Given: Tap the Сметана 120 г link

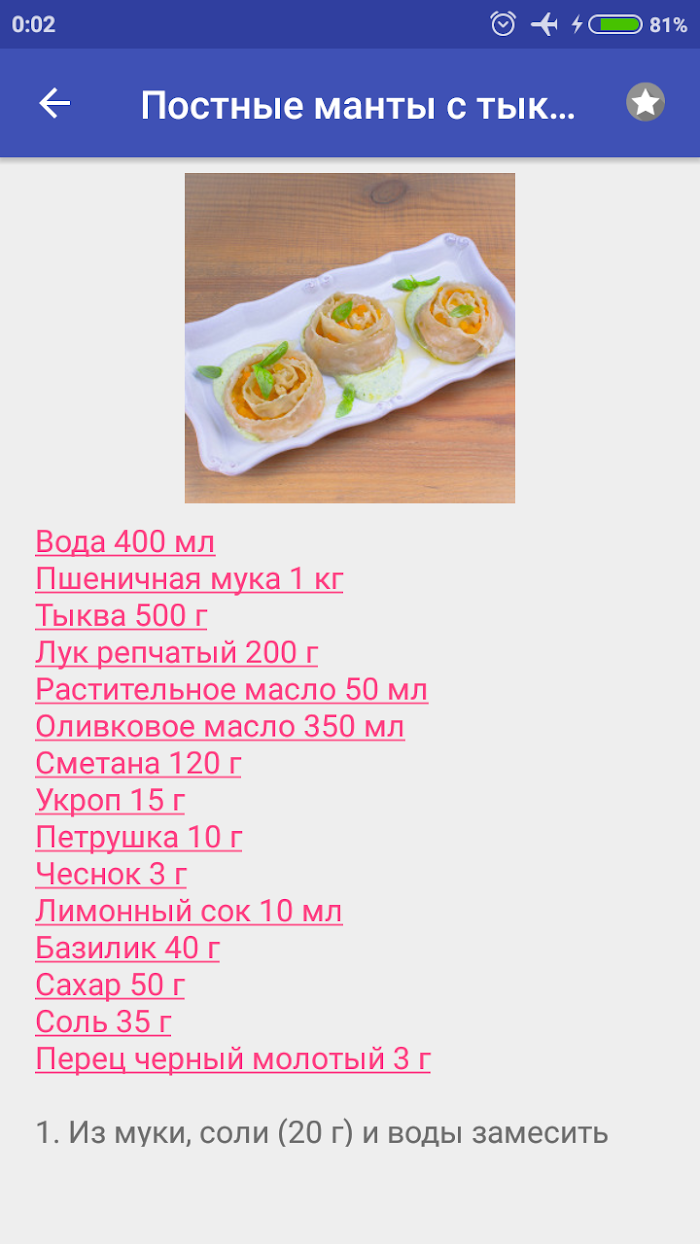Looking at the screenshot, I should tap(138, 764).
